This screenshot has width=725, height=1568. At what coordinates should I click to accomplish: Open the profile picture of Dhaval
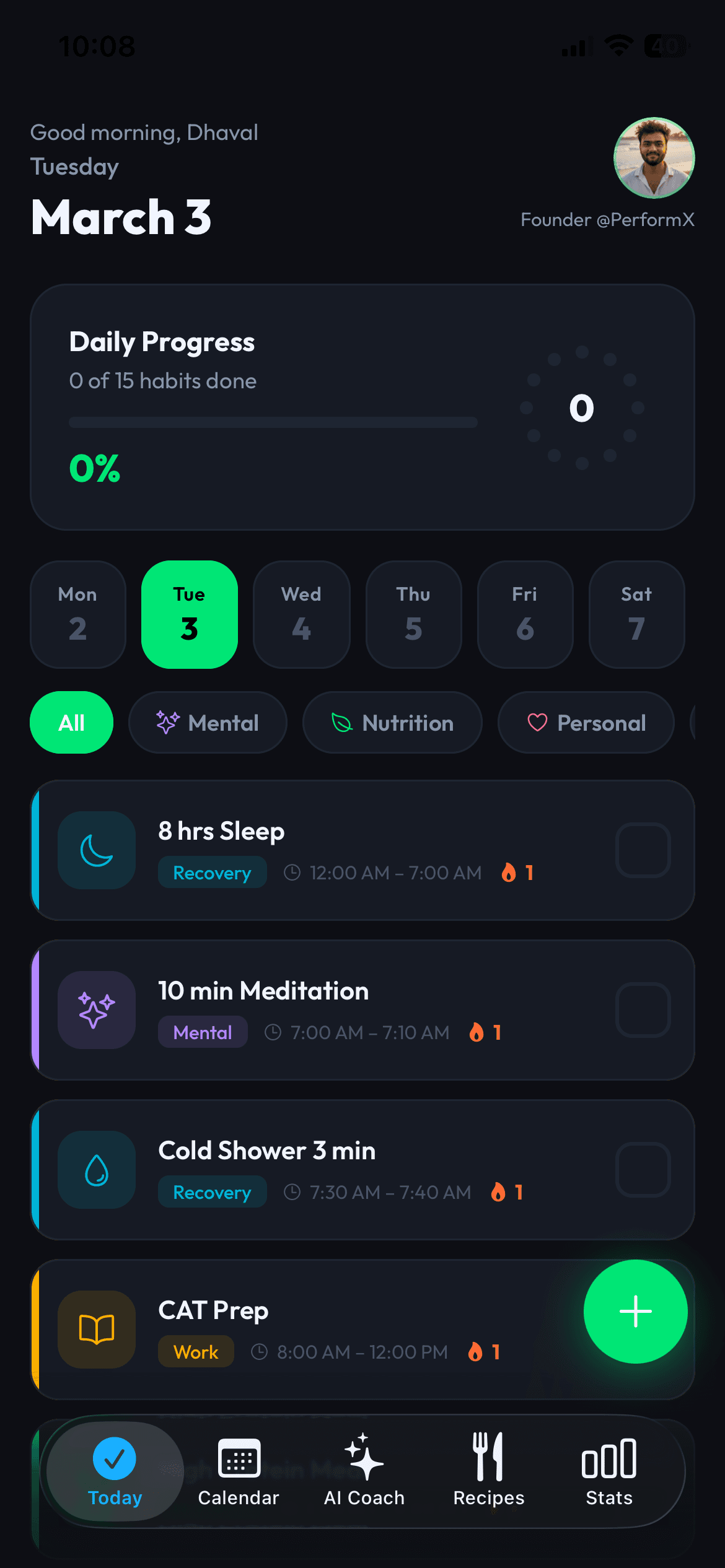click(654, 158)
